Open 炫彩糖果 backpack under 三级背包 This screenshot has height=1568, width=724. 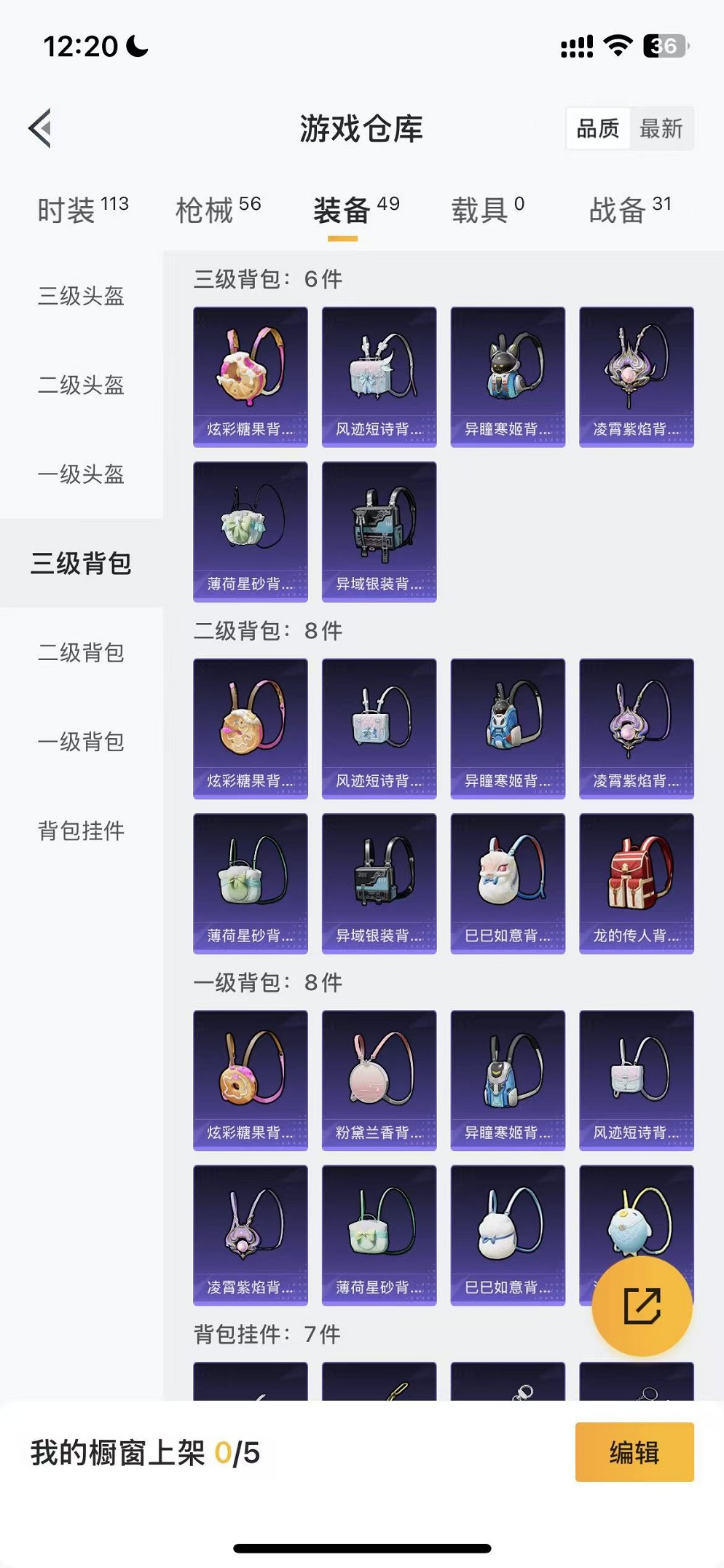click(x=250, y=377)
